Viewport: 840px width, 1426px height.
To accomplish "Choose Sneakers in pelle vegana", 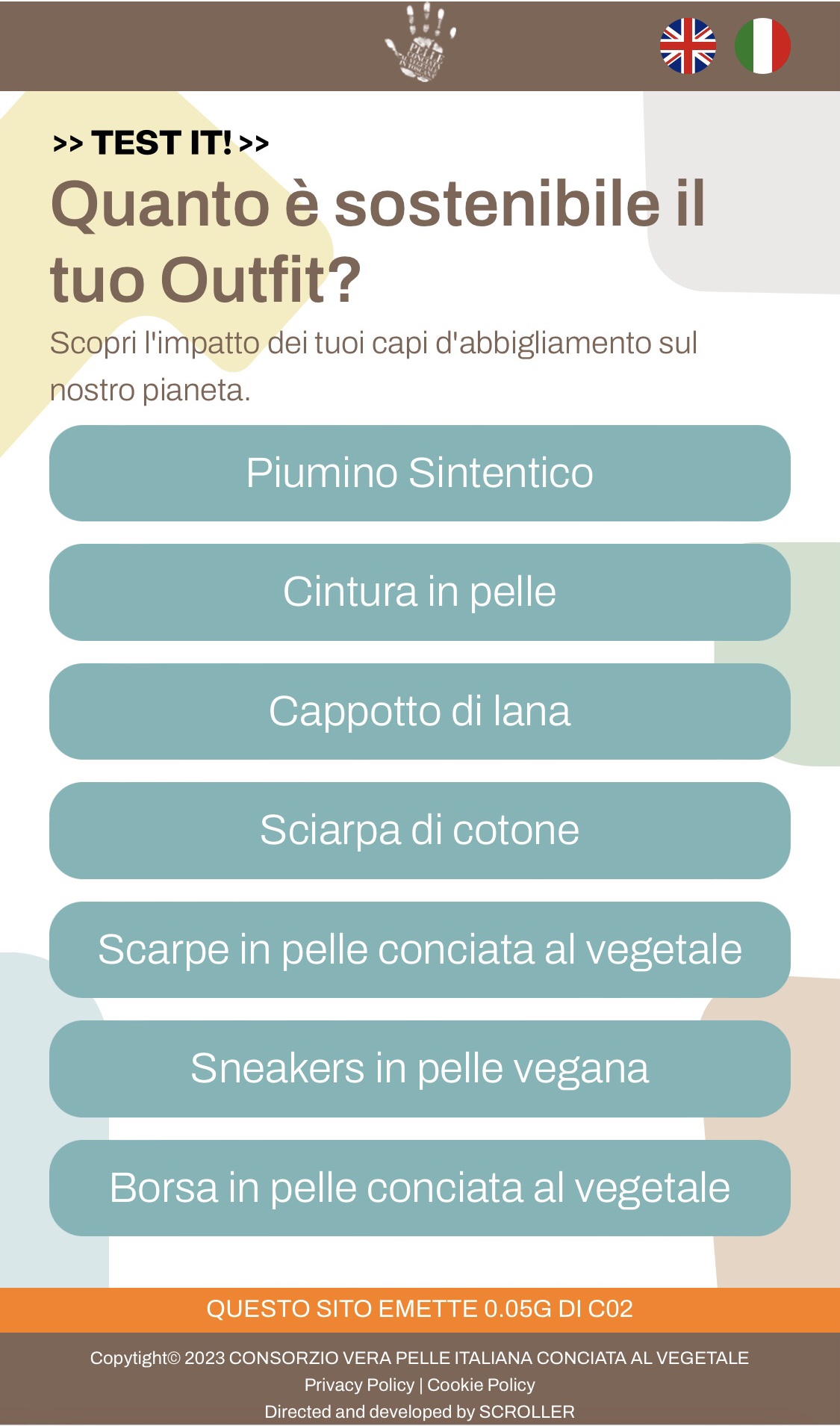I will tap(420, 1069).
